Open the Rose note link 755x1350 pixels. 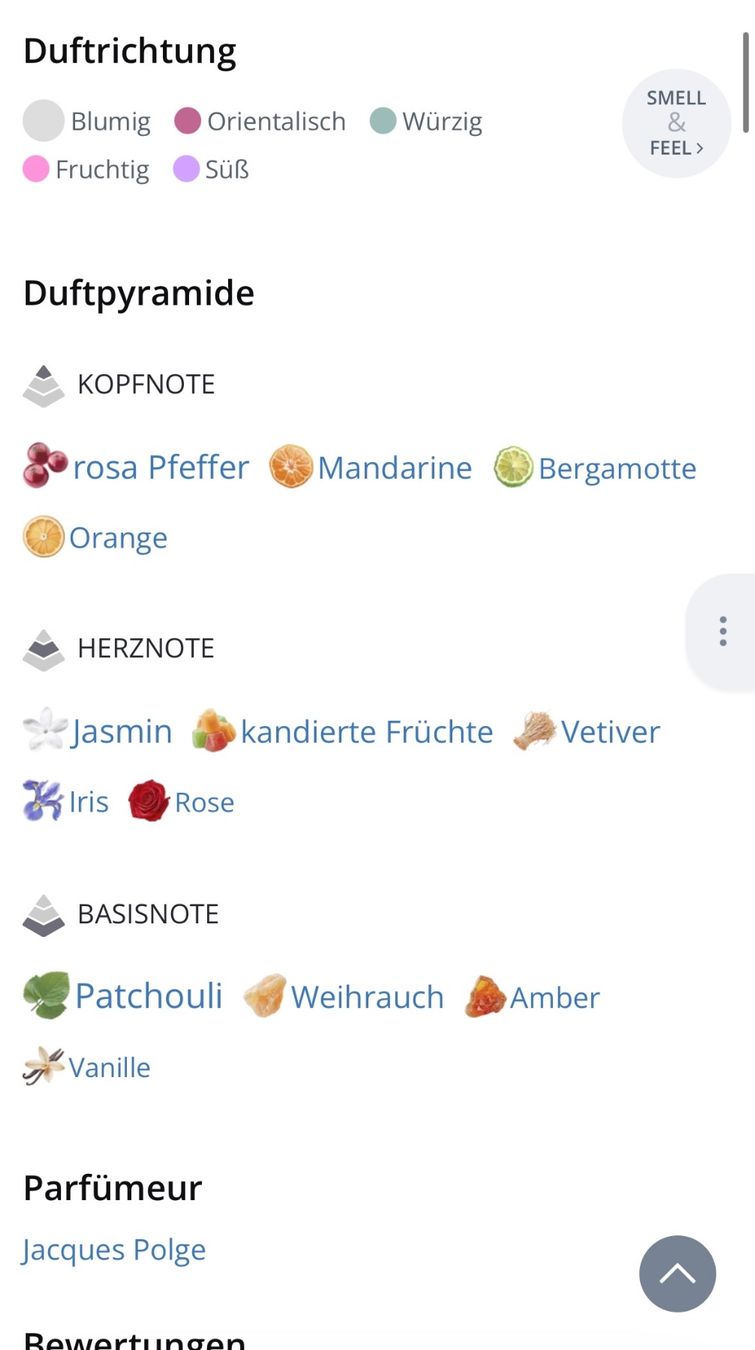[x=181, y=801]
